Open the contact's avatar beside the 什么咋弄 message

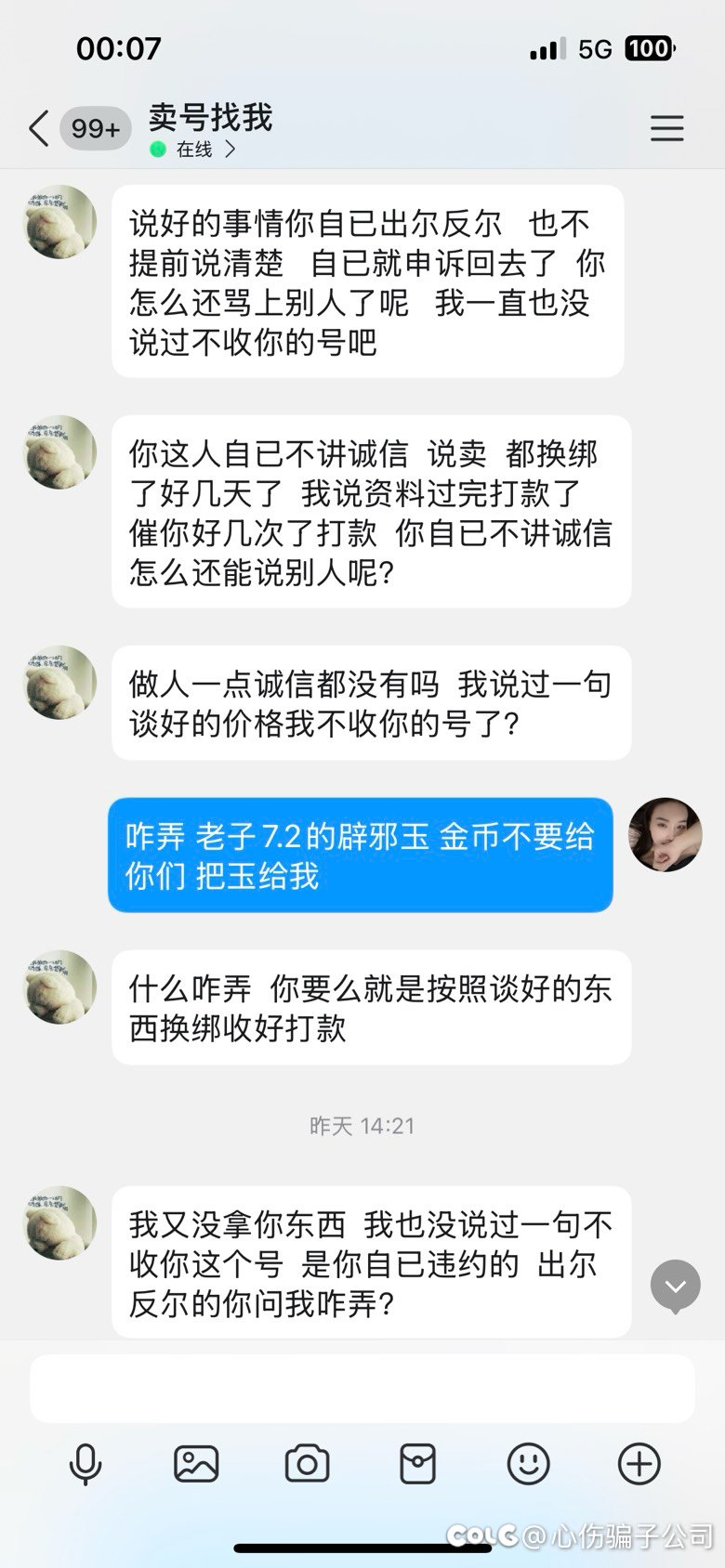tap(60, 987)
